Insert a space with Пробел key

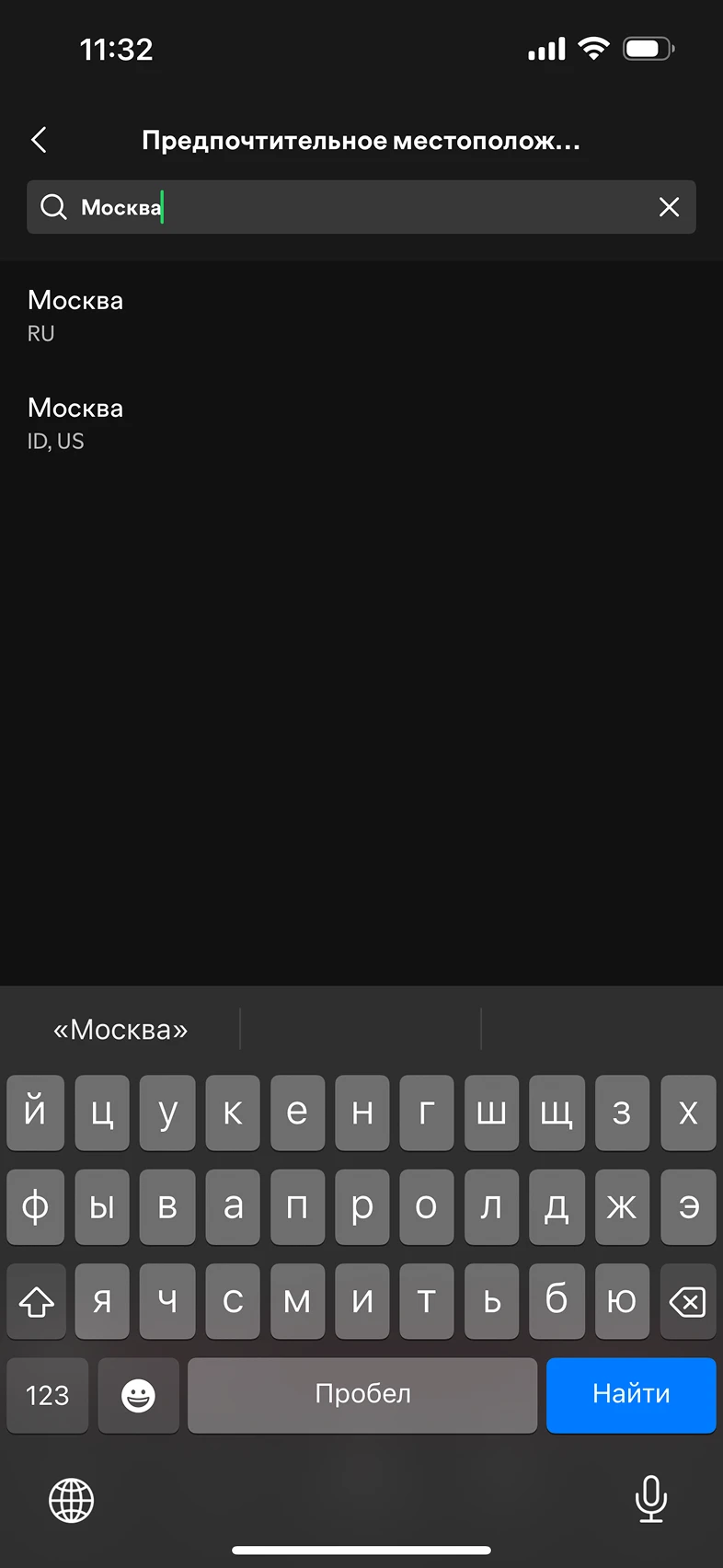point(362,1394)
